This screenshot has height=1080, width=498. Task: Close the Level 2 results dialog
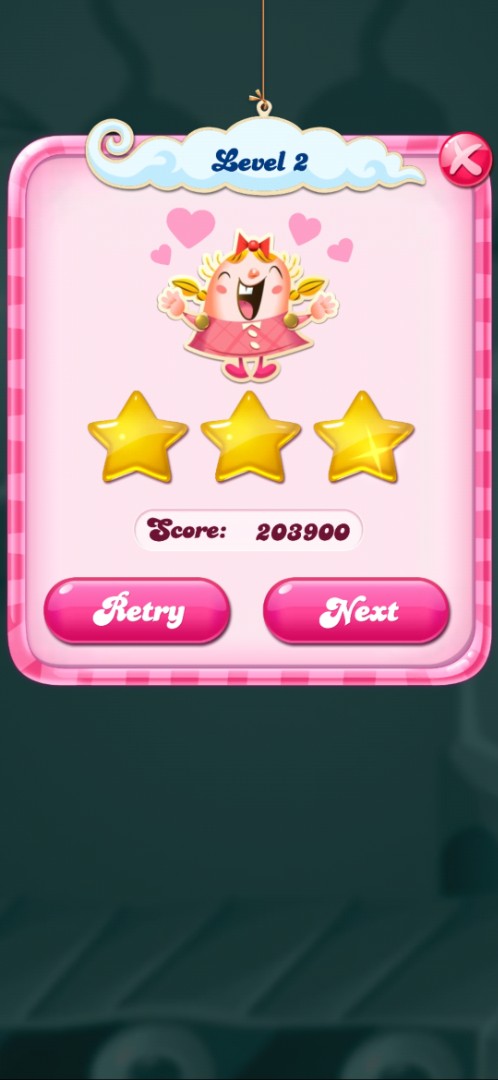pos(466,160)
